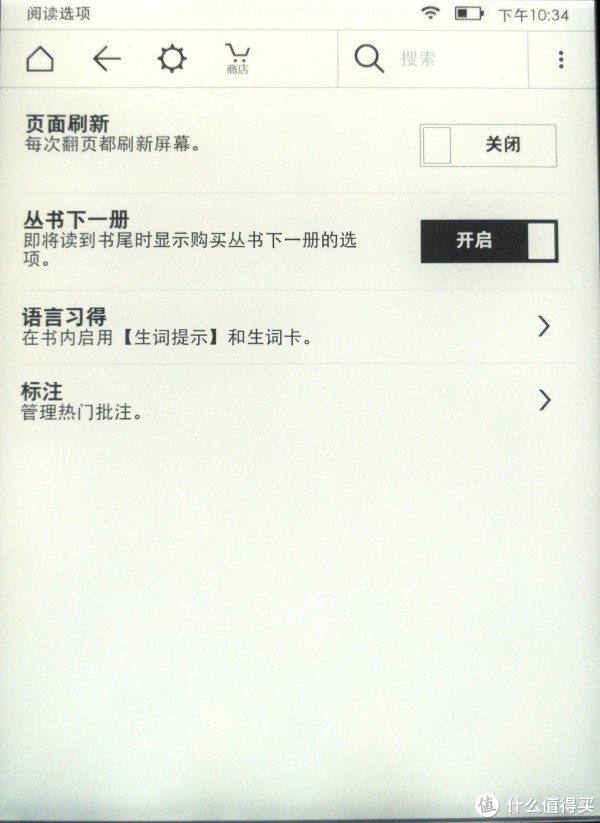Image resolution: width=600 pixels, height=823 pixels.
Task: Open the 语言习得 settings row
Action: tap(288, 326)
